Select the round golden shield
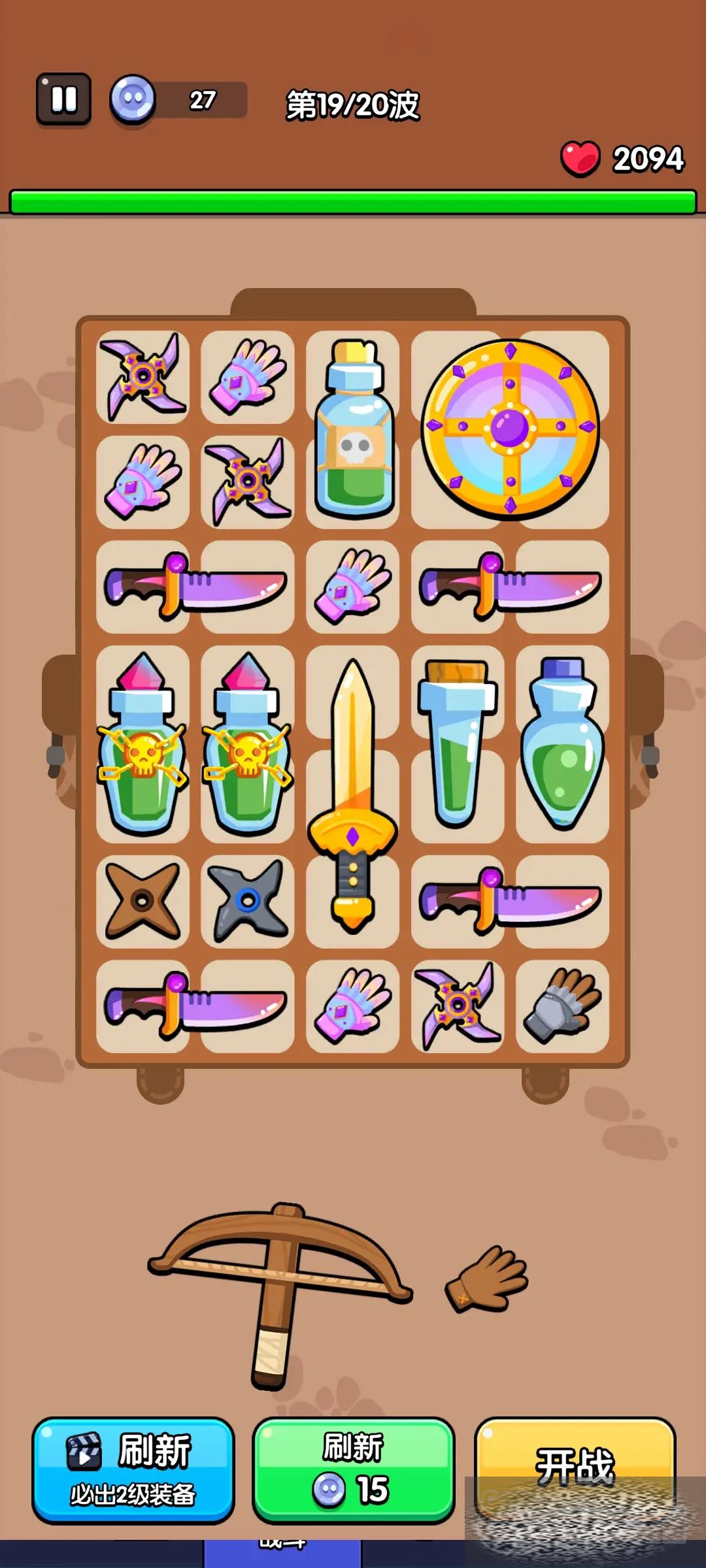 [x=510, y=429]
